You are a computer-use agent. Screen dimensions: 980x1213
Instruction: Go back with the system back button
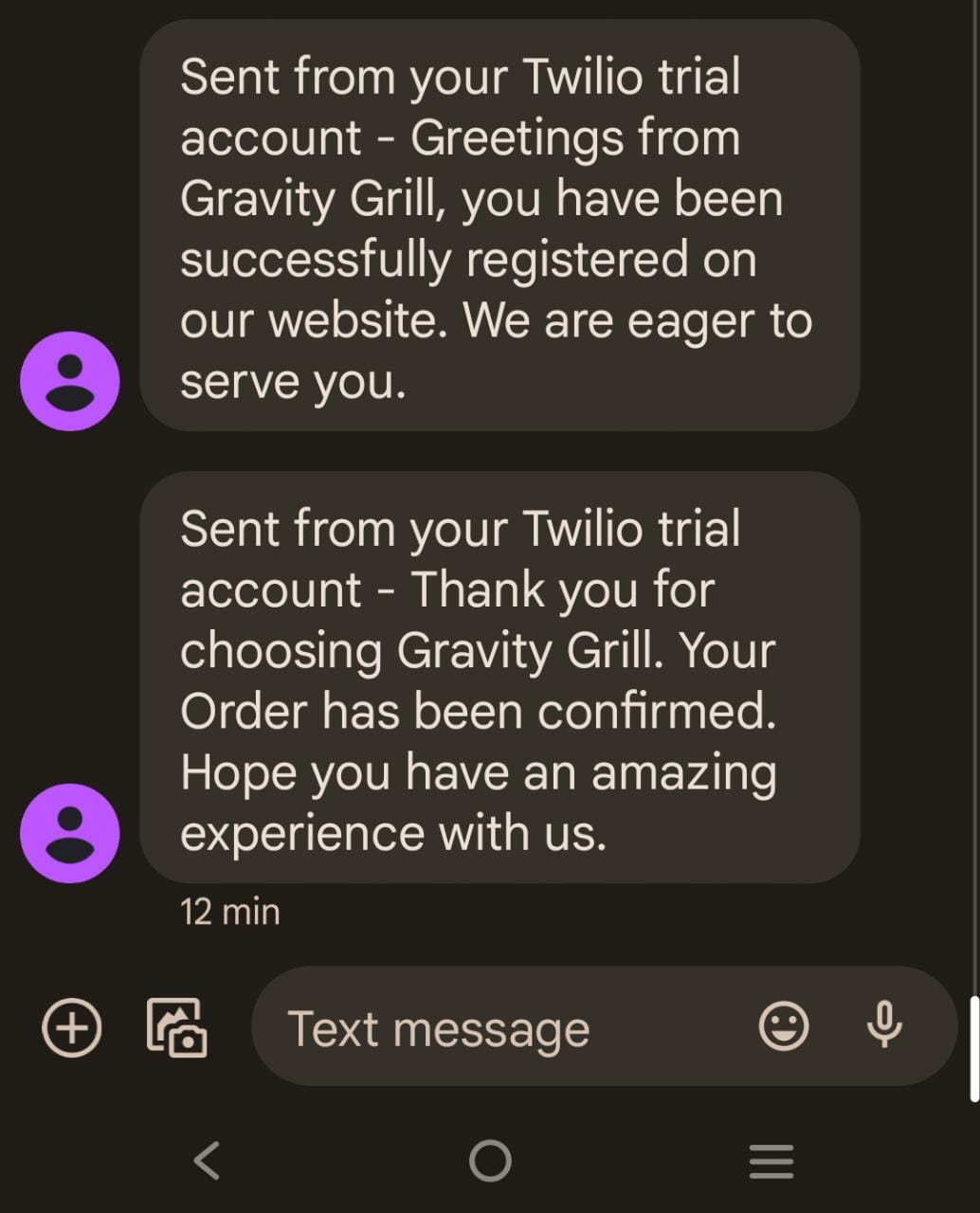click(x=207, y=1160)
